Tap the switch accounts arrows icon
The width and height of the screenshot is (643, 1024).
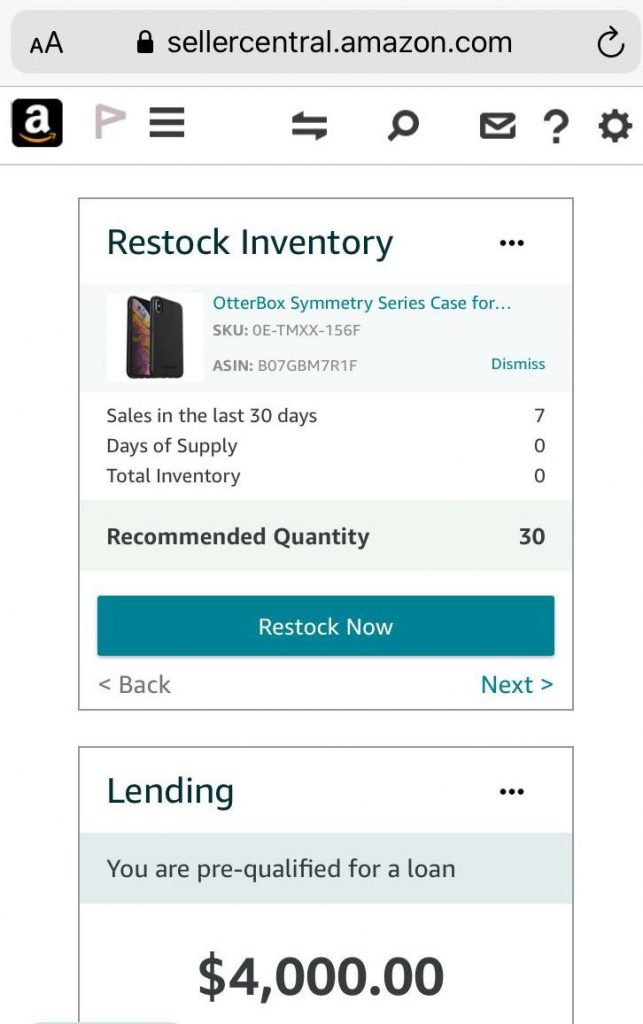coord(309,126)
